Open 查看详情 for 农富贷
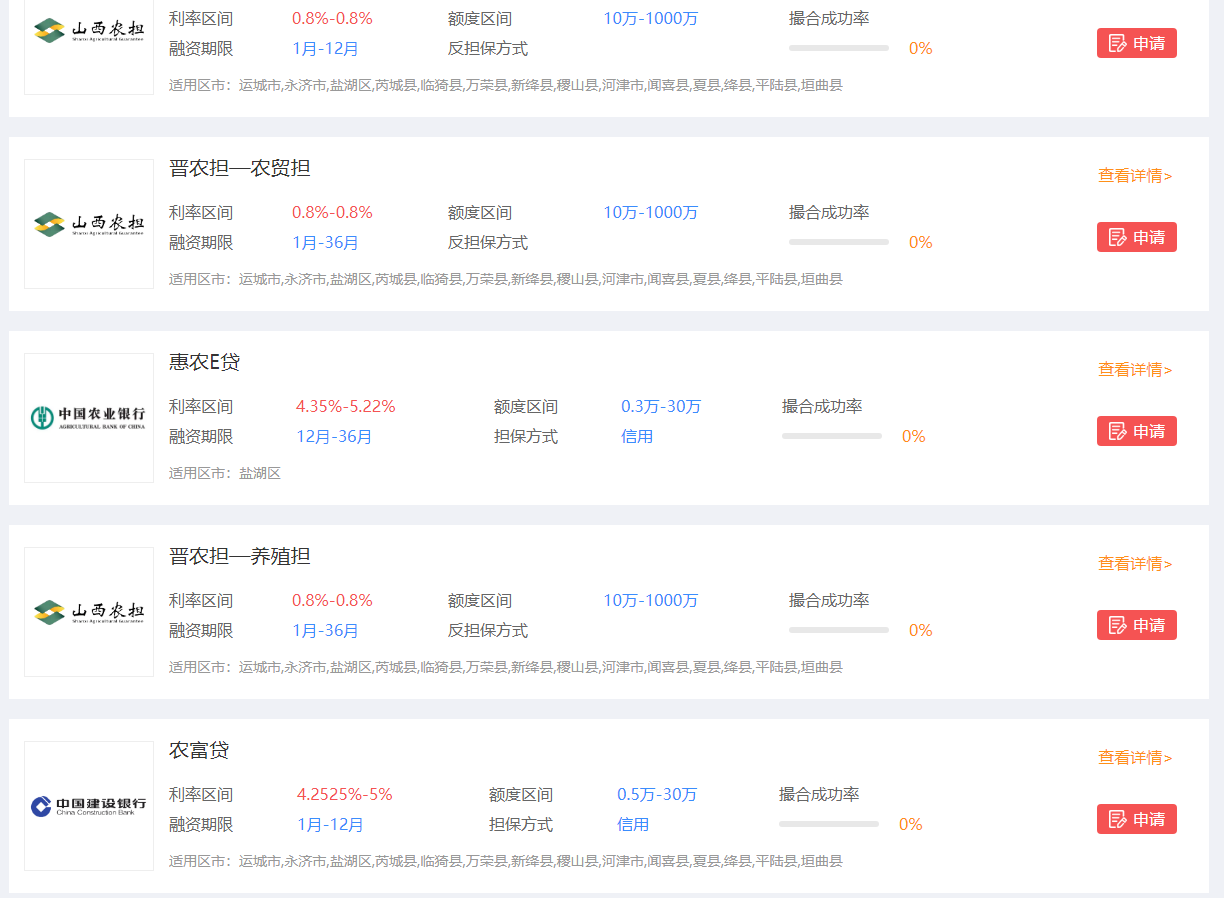This screenshot has width=1224, height=898. click(x=1135, y=758)
